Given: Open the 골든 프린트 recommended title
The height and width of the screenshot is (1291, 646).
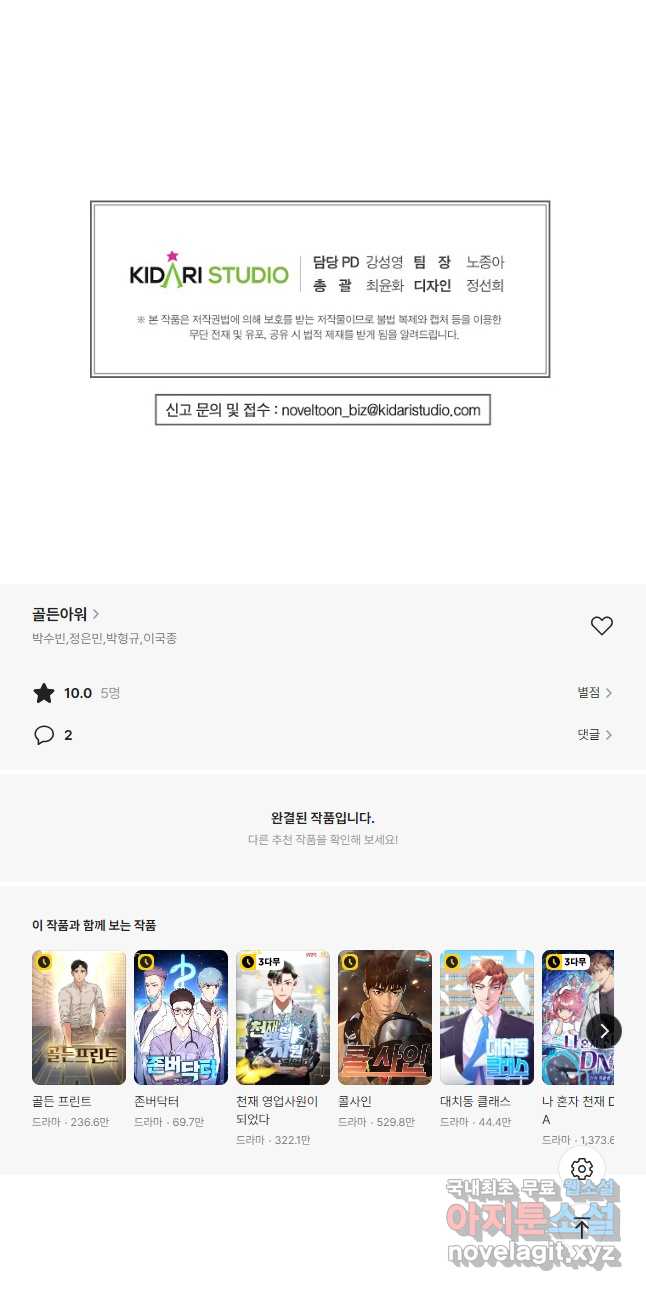Looking at the screenshot, I should [x=79, y=1039].
